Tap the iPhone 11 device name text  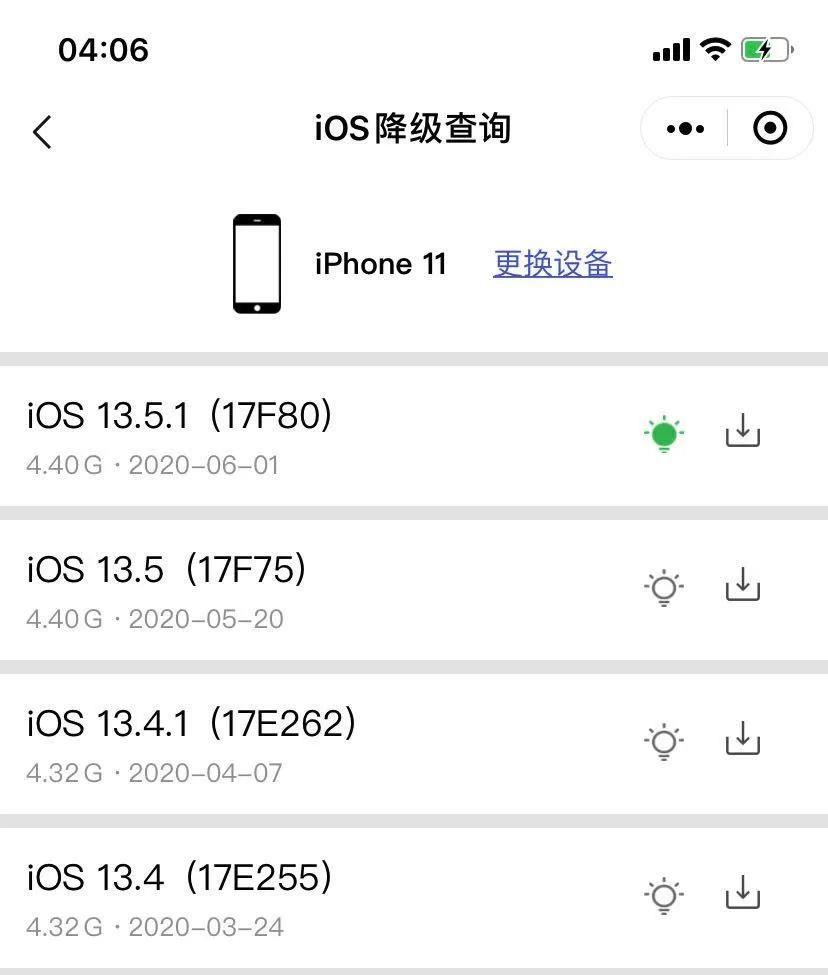[380, 263]
